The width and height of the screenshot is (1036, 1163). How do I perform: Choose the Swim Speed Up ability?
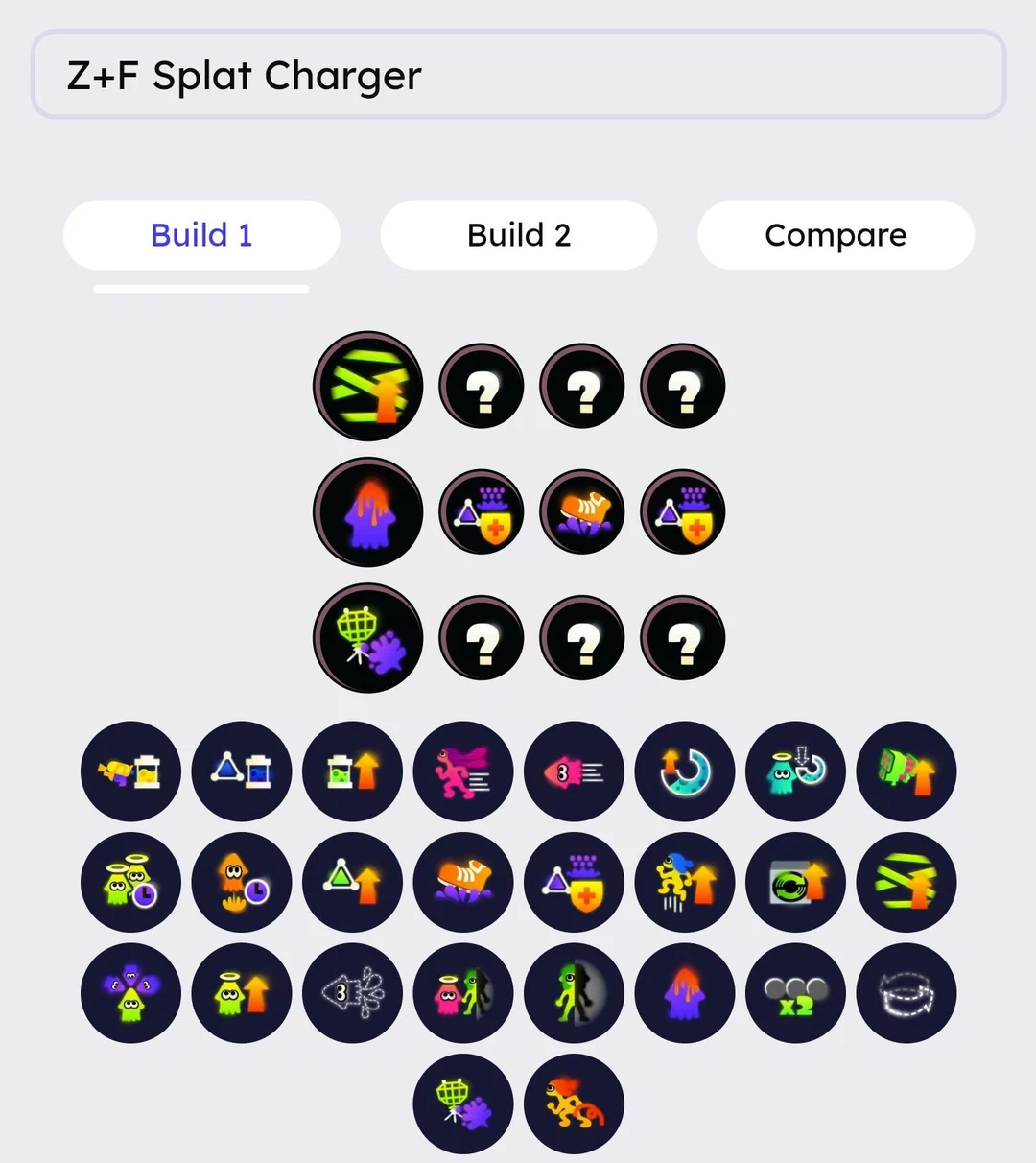pyautogui.click(x=573, y=772)
